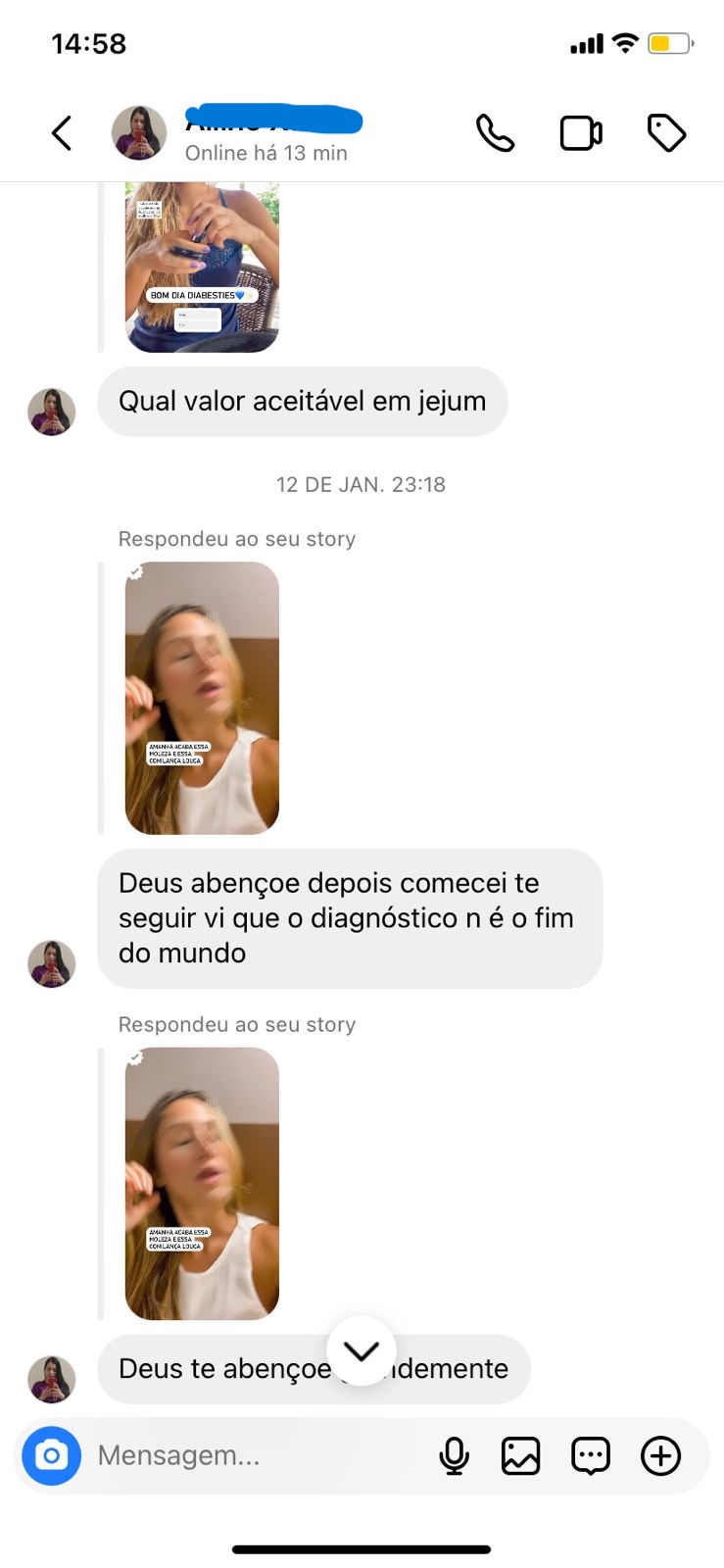Jump to latest messages with down arrow

point(362,1351)
